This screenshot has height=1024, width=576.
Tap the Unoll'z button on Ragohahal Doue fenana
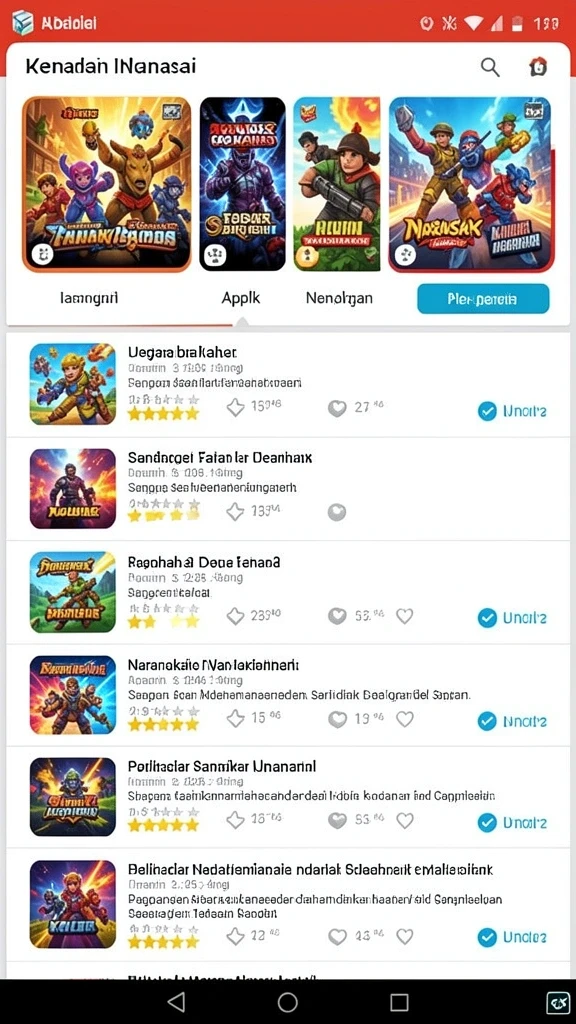click(512, 618)
